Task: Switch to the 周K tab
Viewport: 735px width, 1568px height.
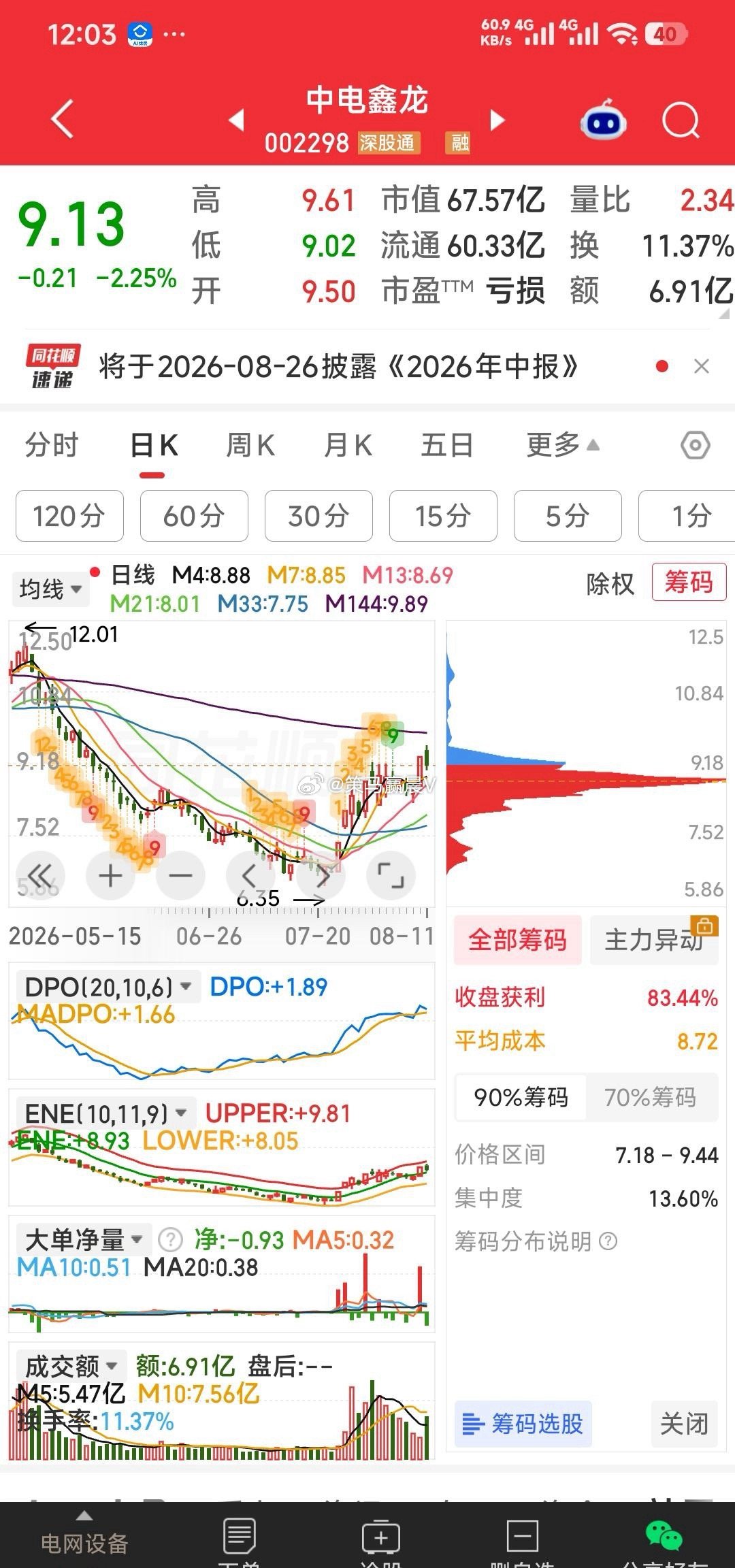Action: 250,446
